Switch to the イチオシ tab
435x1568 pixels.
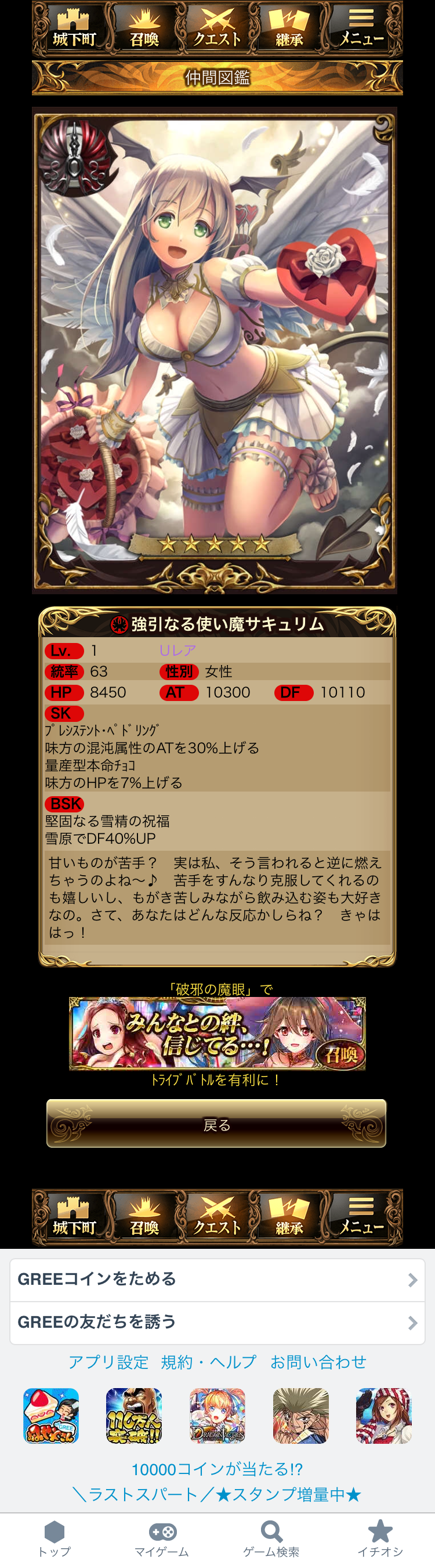pos(380,1538)
